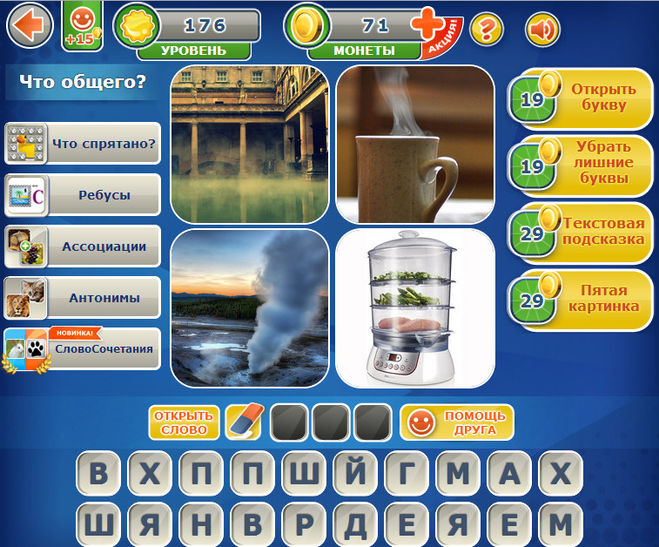Tap the 'Открыть слово' button
Screen dimensions: 659x547
[x=183, y=422]
